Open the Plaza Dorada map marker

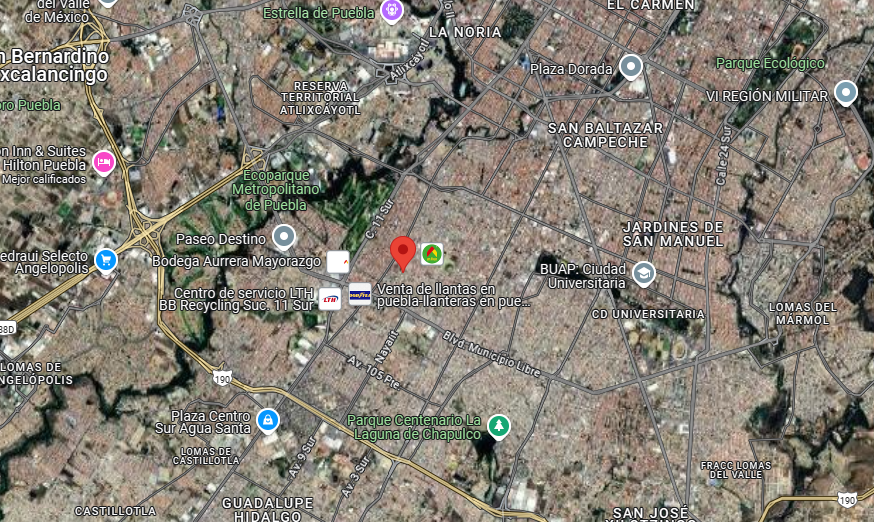coord(630,67)
